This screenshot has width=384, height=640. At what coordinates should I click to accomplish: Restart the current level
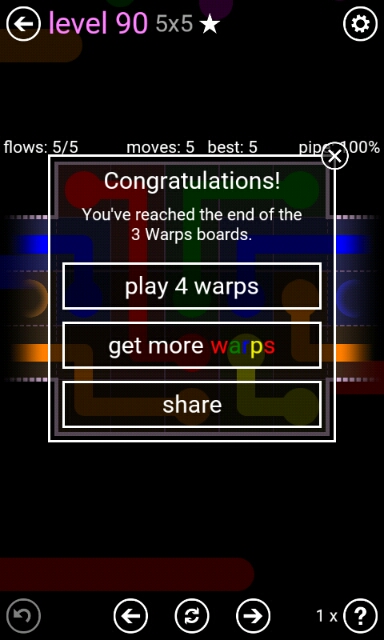coord(192,616)
